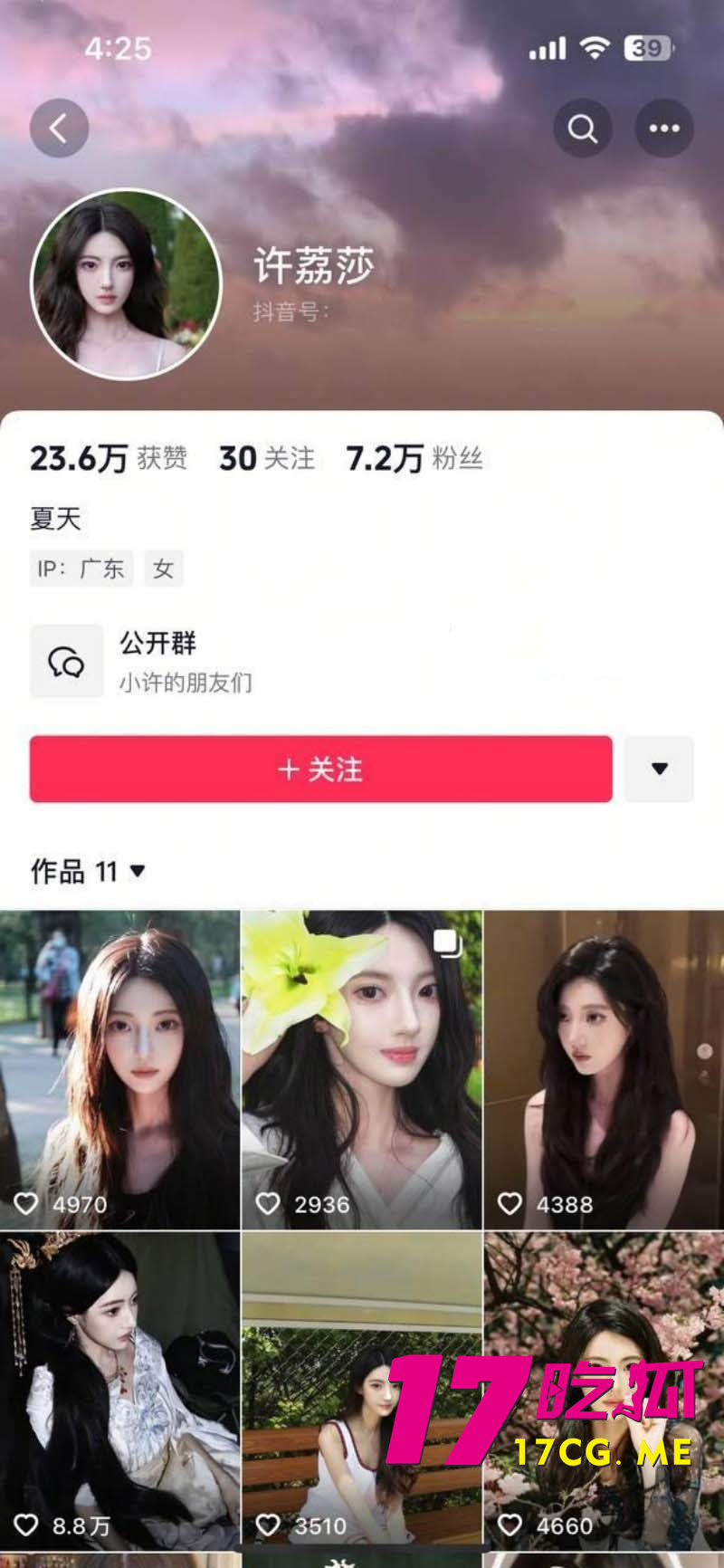The image size is (724, 1568).
Task: Expand the dropdown arrow beside the 关注 button
Action: (659, 770)
